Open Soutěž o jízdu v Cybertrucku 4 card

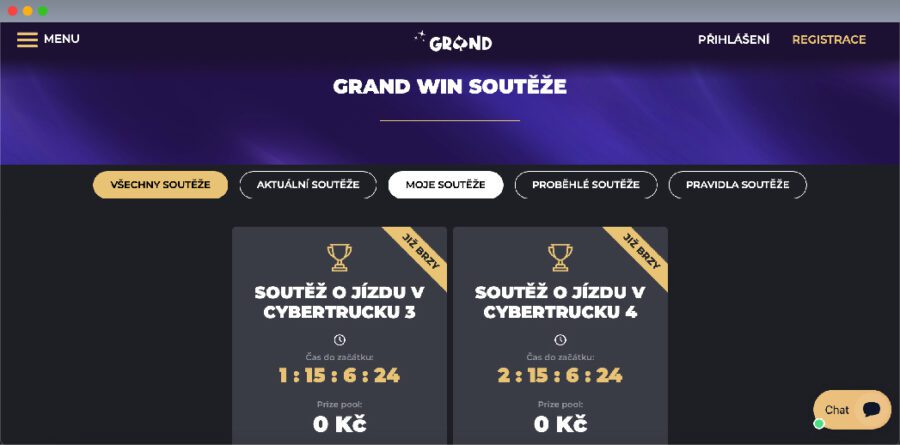pos(559,302)
